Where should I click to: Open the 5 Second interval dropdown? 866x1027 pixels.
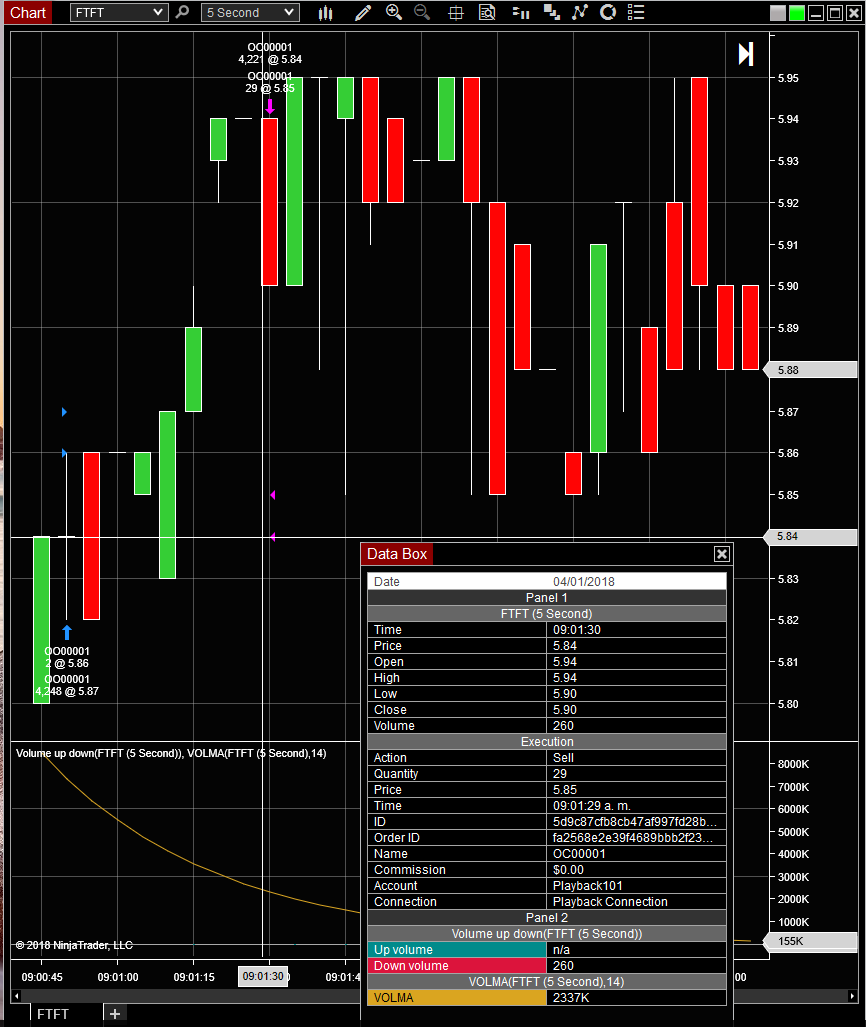[x=250, y=13]
